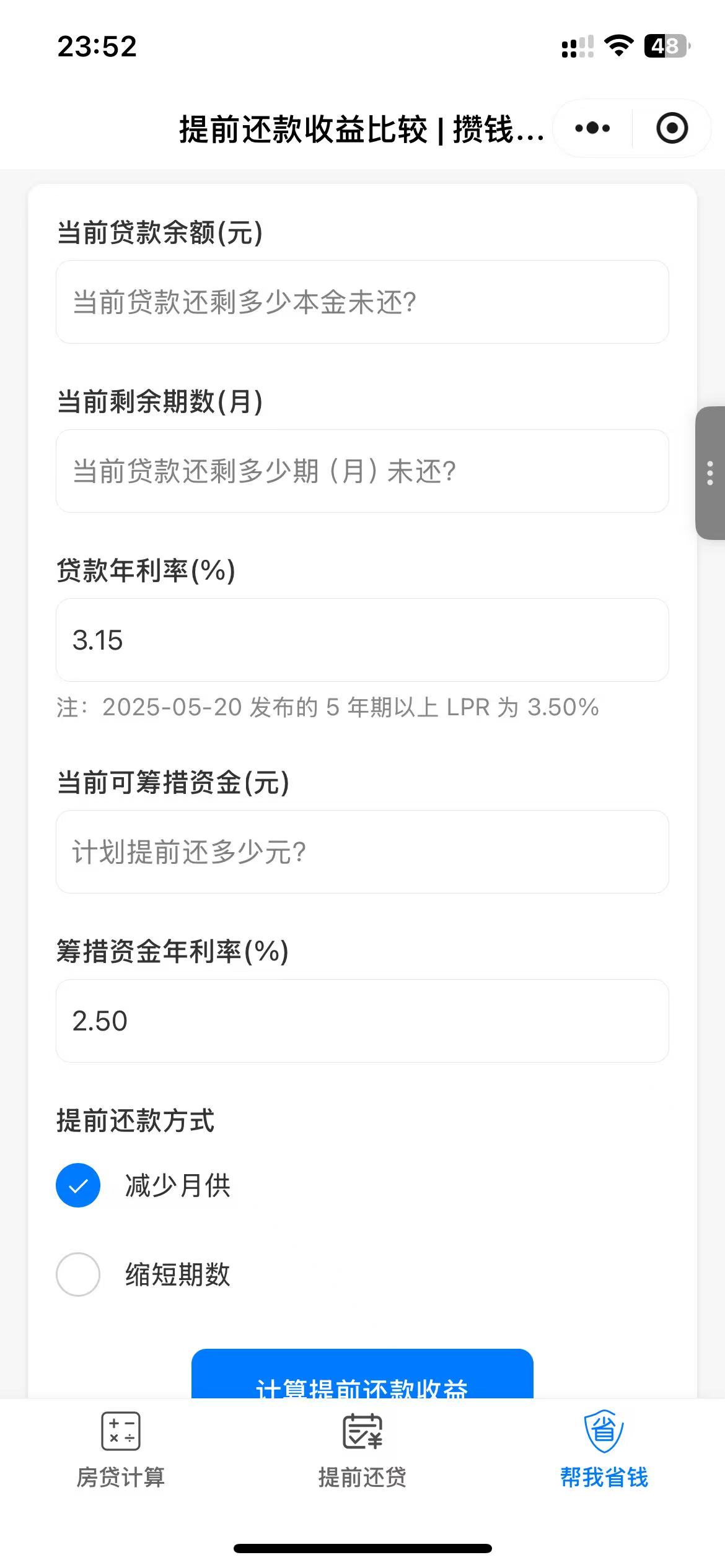Edit the 贷款年利率 field showing 3.15
The image size is (725, 1568).
pos(362,640)
